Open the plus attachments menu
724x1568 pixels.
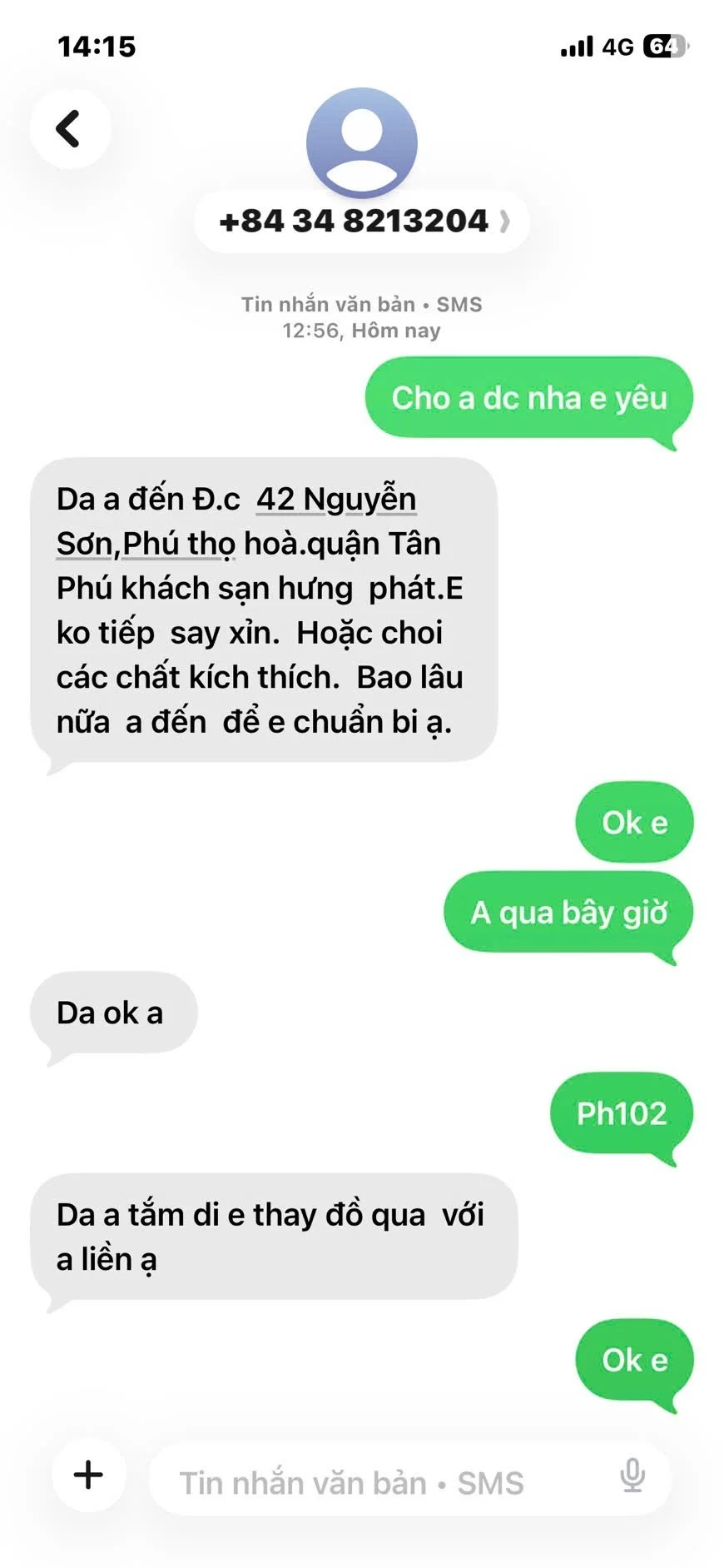[x=88, y=1475]
